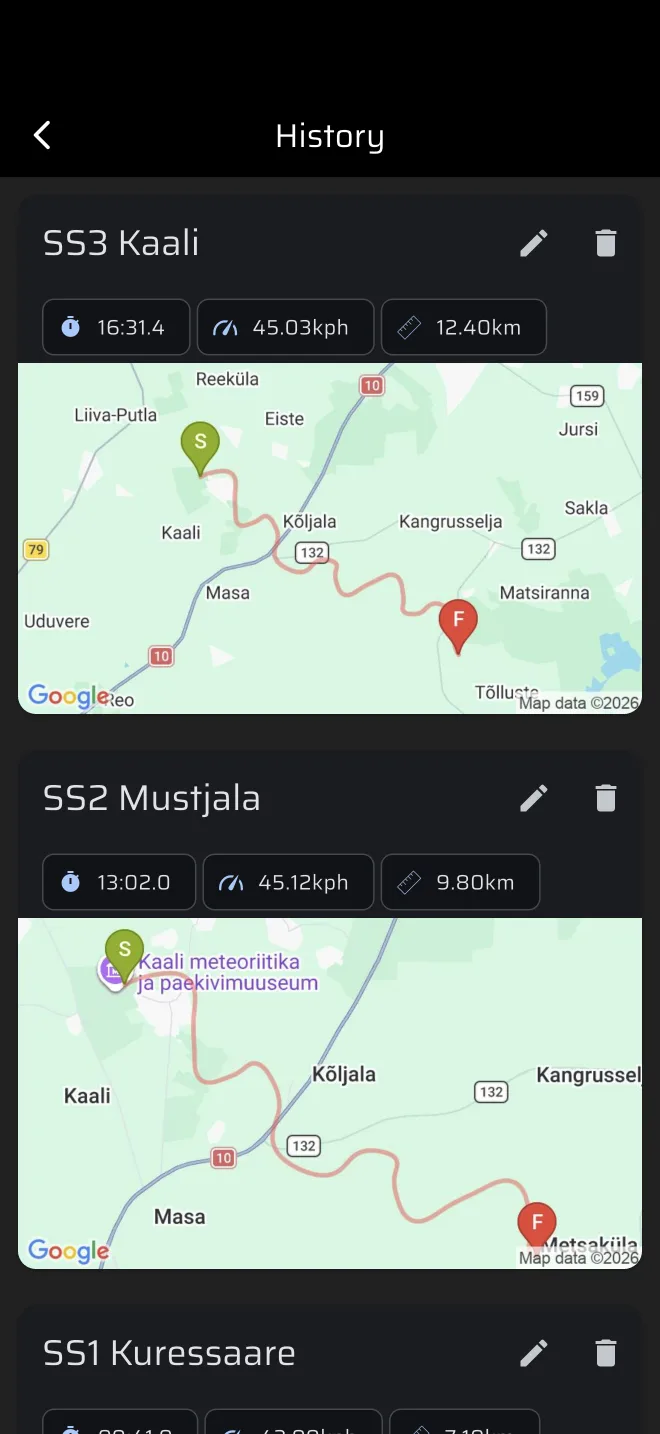Delete the SS2 Mustjala entry
Viewport: 660px width, 1434px height.
coord(606,798)
